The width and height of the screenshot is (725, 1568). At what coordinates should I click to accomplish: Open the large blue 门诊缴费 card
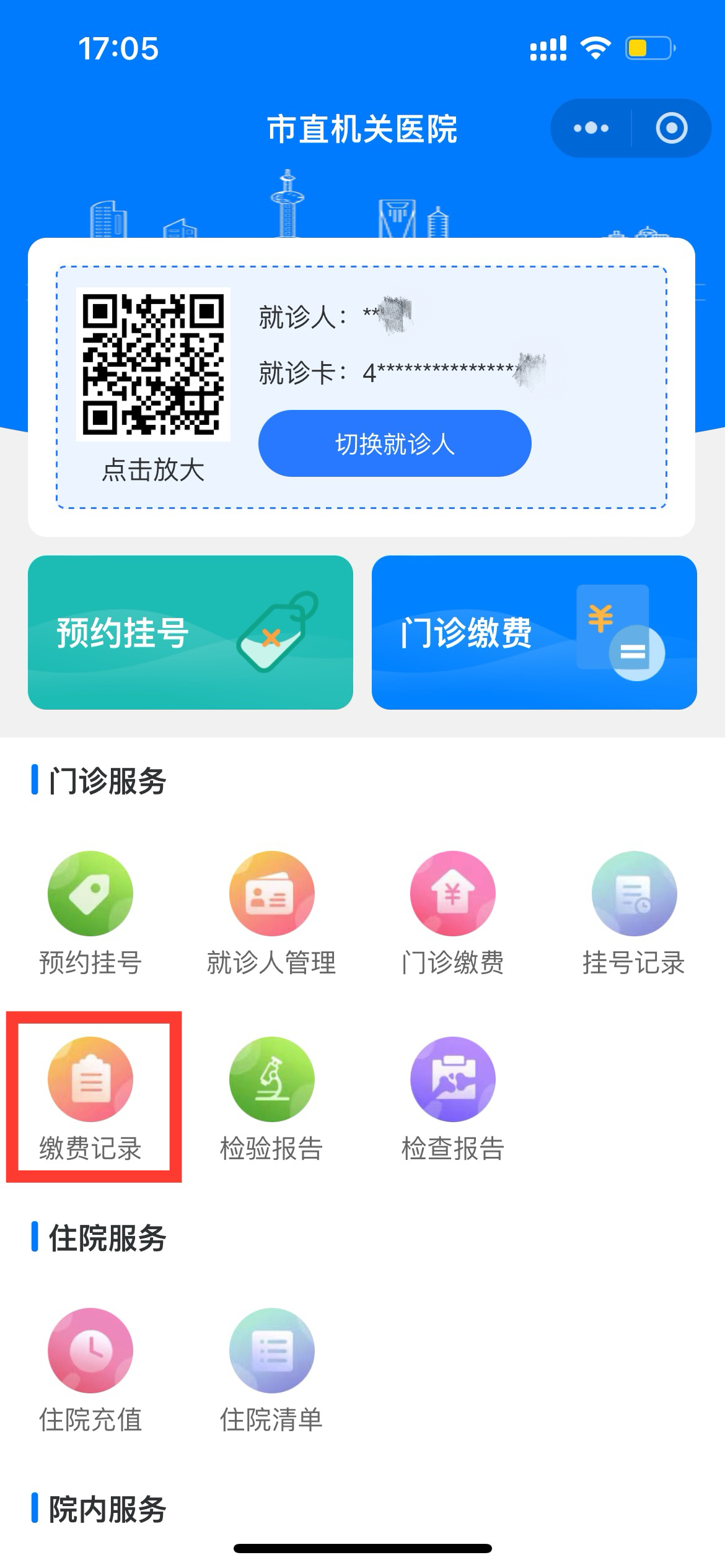click(534, 632)
